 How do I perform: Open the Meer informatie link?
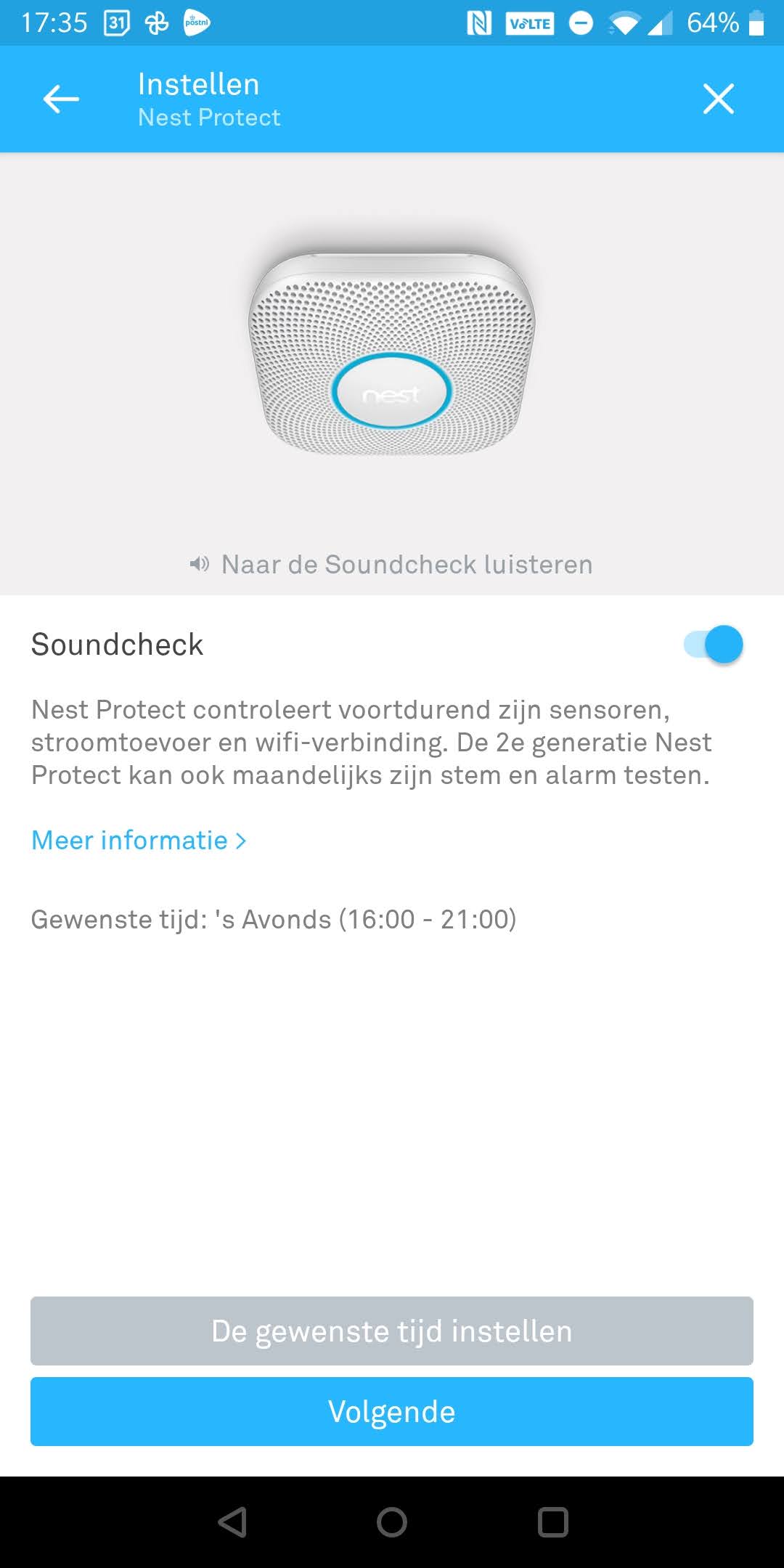(x=139, y=841)
